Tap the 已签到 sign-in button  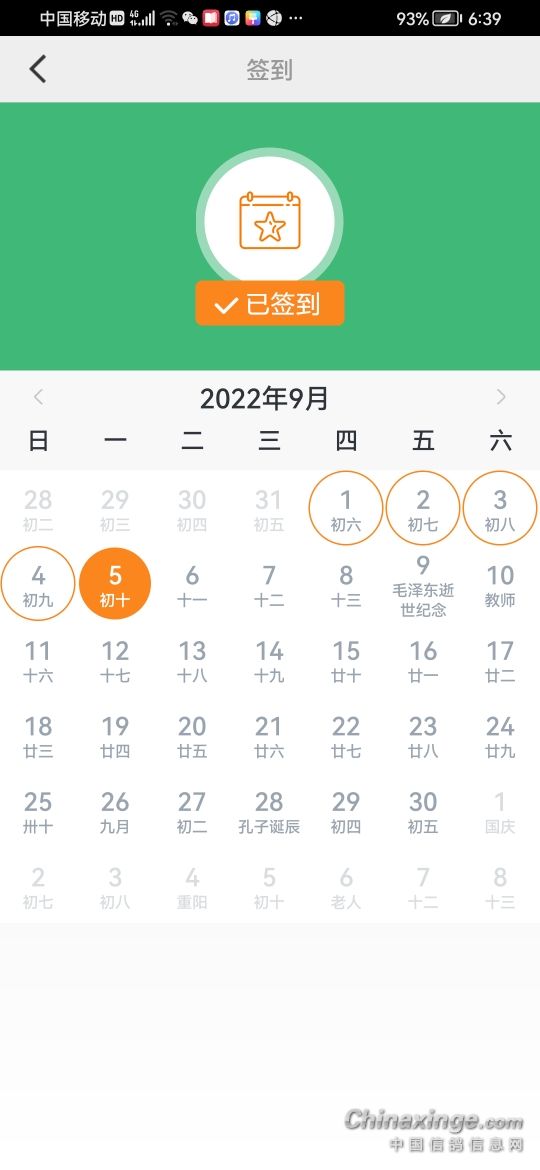pyautogui.click(x=270, y=303)
